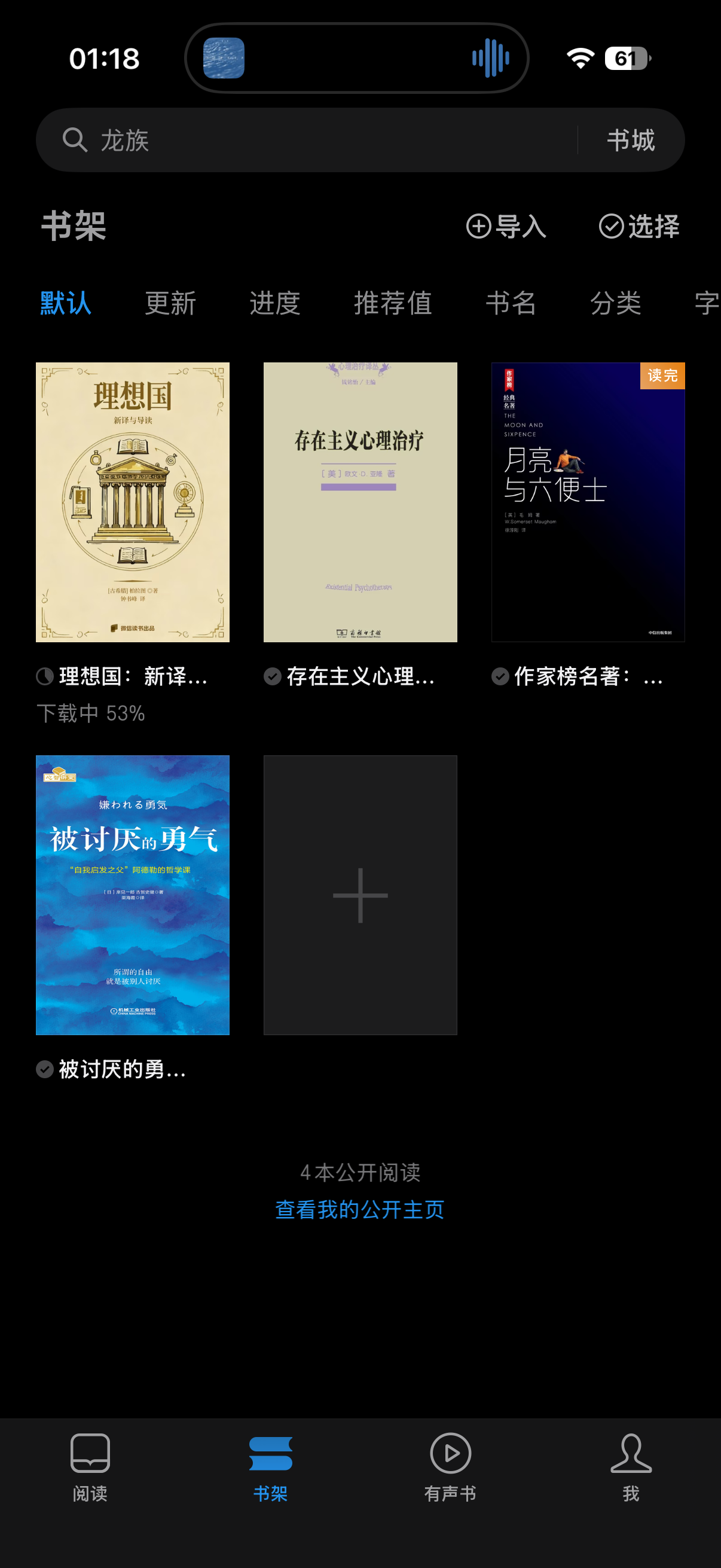Tap 导入 to import a book
Viewport: 721px width, 1568px height.
[x=506, y=227]
